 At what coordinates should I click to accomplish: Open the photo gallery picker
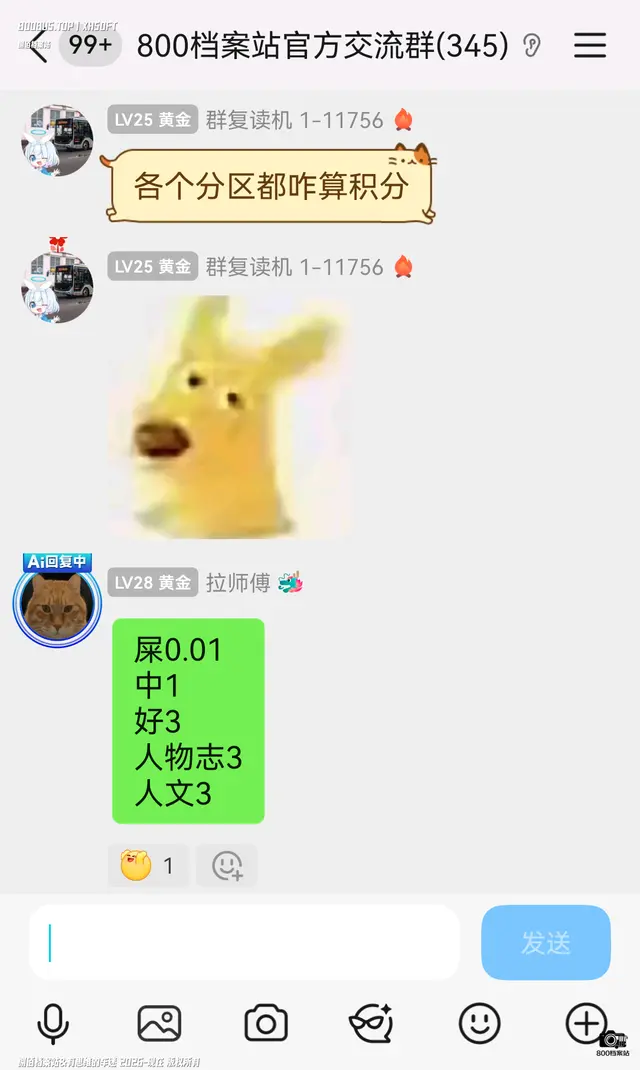point(160,1024)
